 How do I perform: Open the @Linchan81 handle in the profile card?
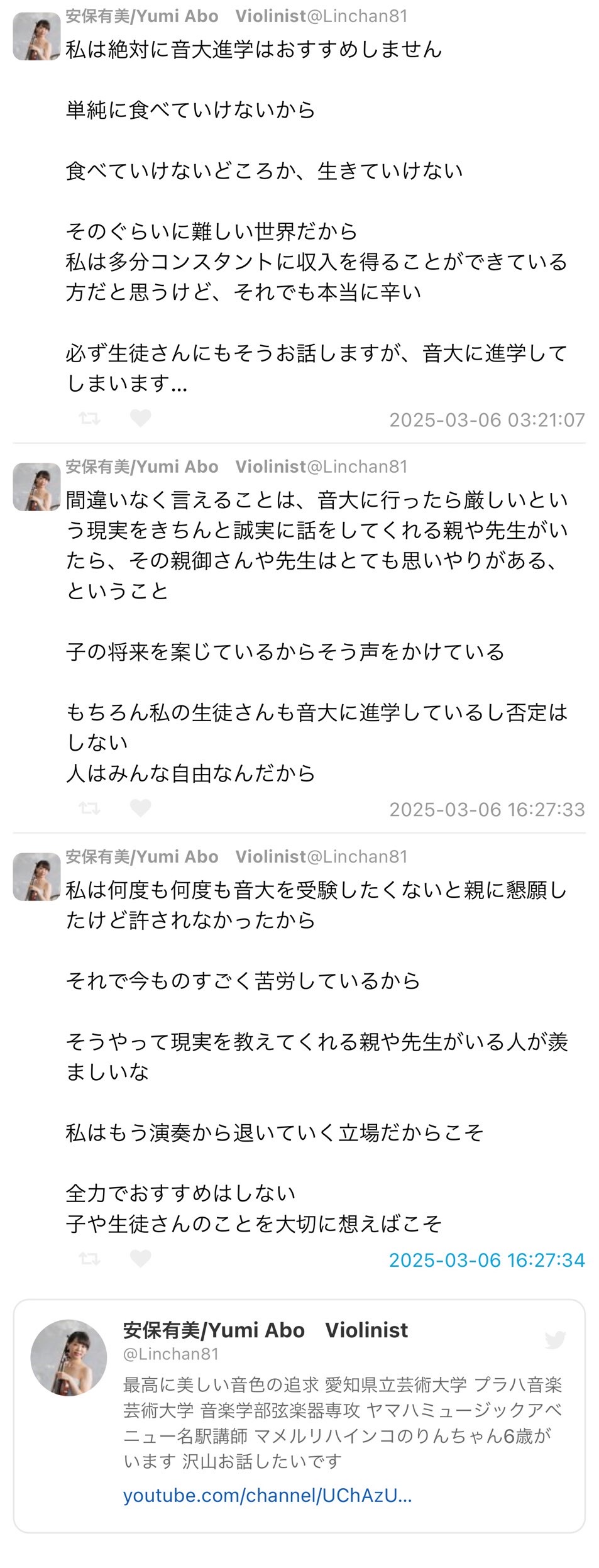click(x=171, y=1354)
